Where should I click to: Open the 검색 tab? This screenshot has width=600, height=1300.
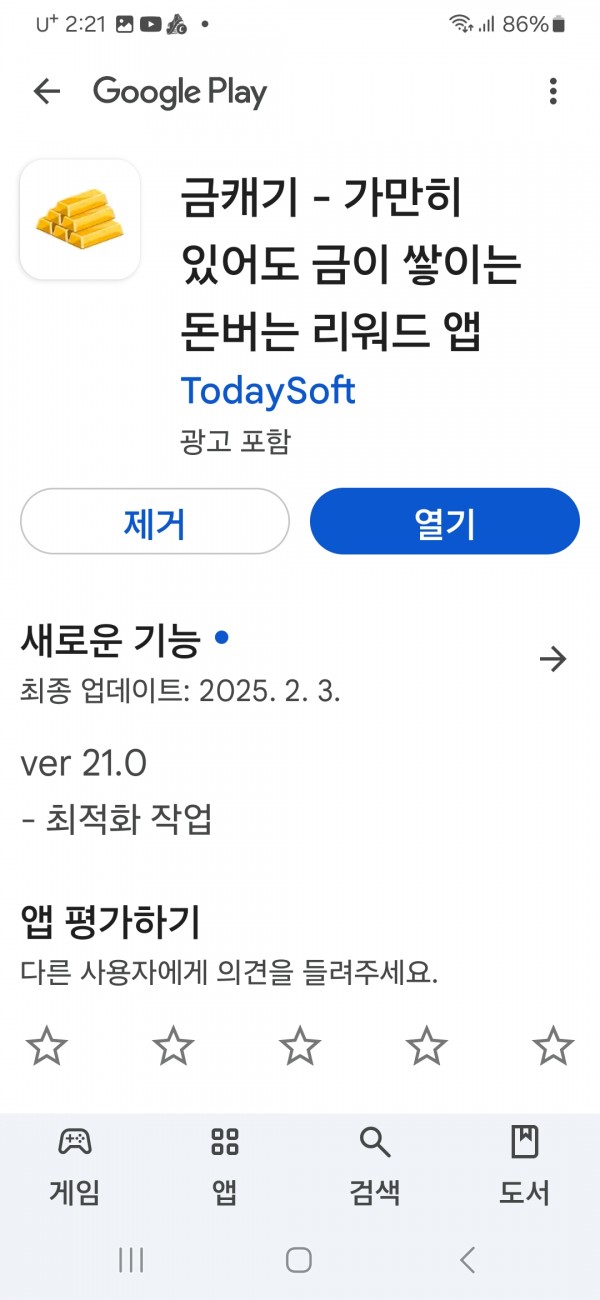tap(375, 1165)
